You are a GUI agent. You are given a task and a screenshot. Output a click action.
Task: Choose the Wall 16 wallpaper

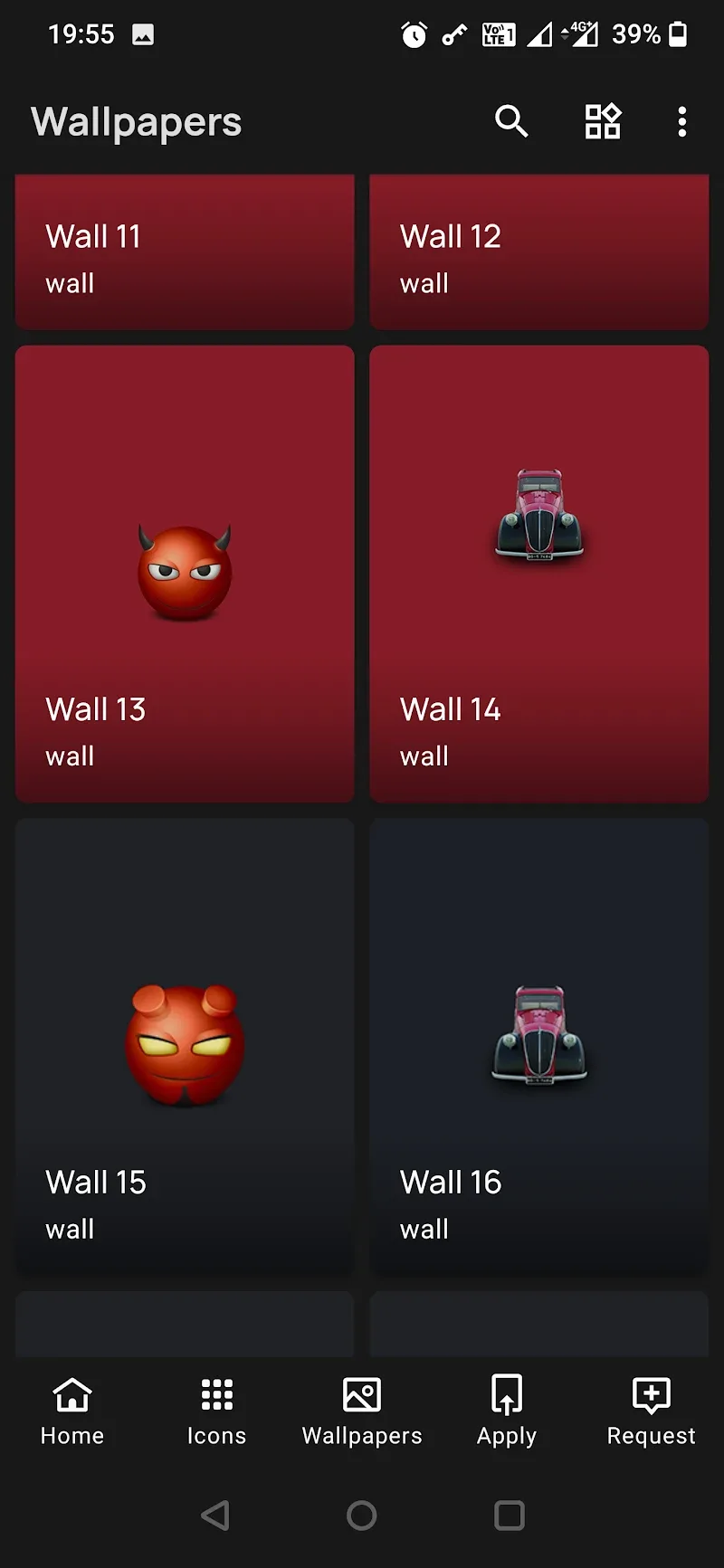click(538, 1047)
